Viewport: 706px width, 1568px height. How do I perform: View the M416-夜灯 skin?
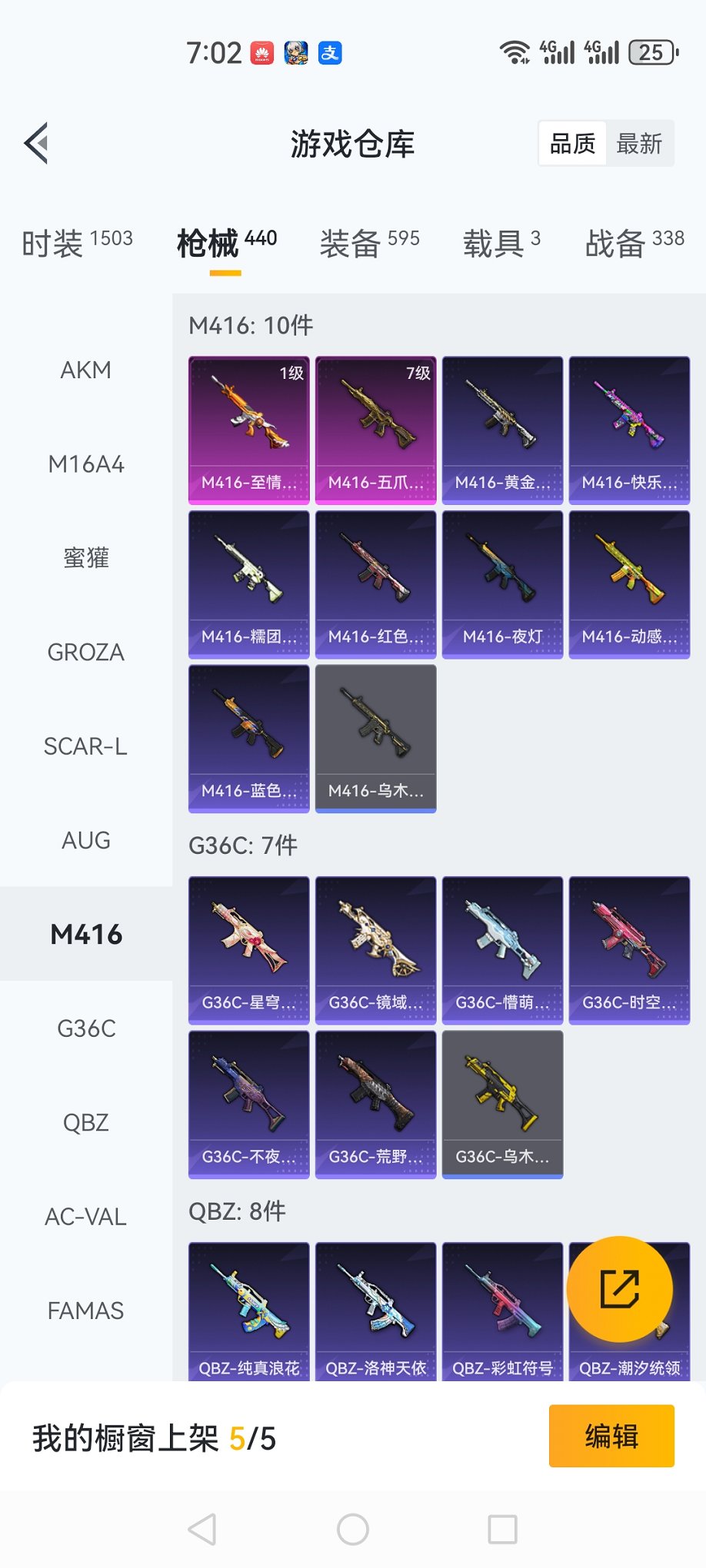click(x=503, y=584)
